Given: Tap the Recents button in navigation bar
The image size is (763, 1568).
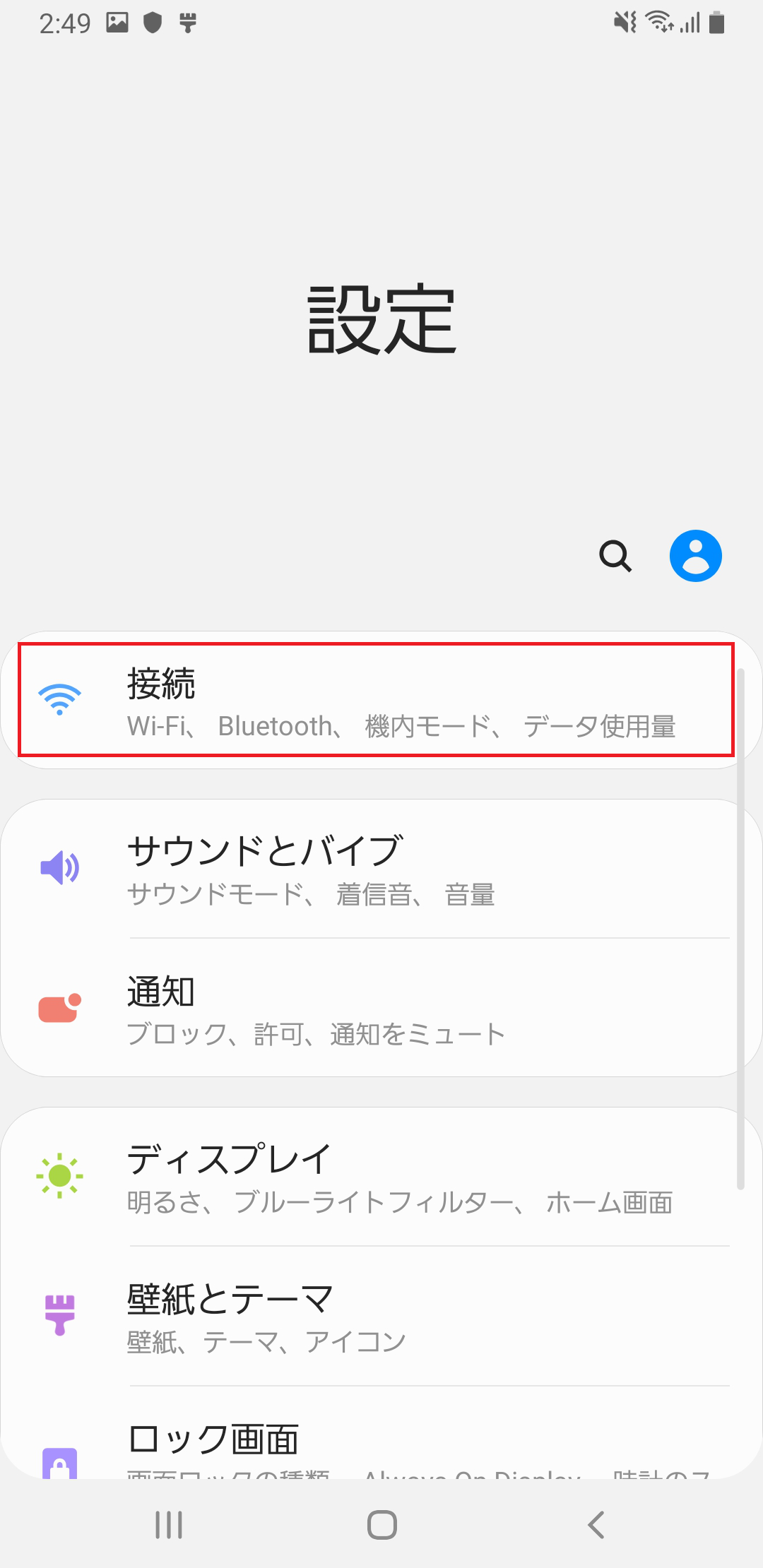Looking at the screenshot, I should tap(168, 1524).
